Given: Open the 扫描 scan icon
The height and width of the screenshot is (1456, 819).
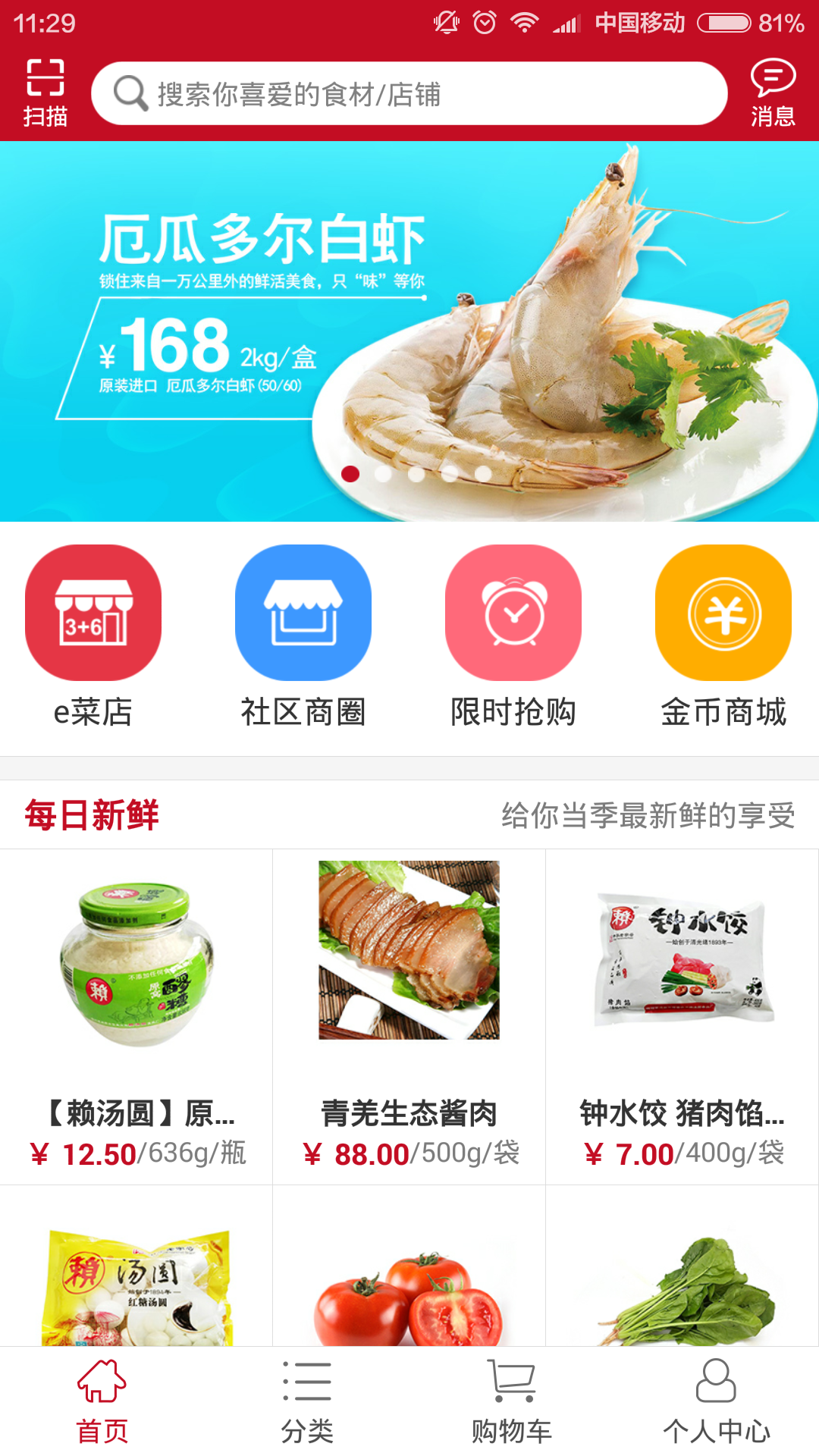Looking at the screenshot, I should (x=45, y=93).
